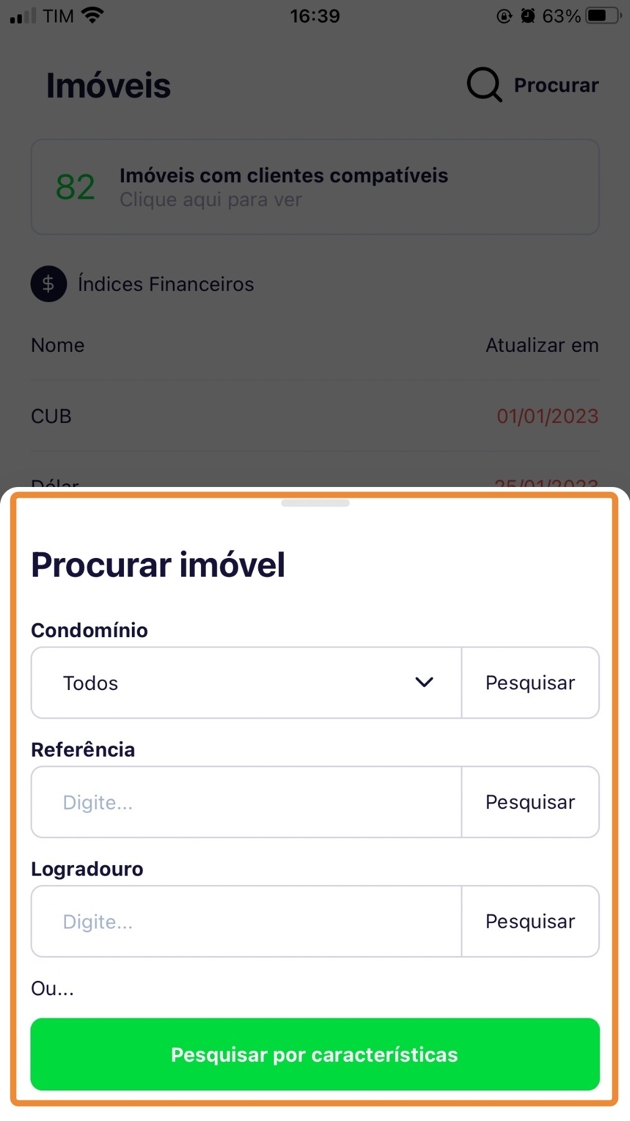Tap Pesquisar next to the Condomínio dropdown

click(x=530, y=683)
